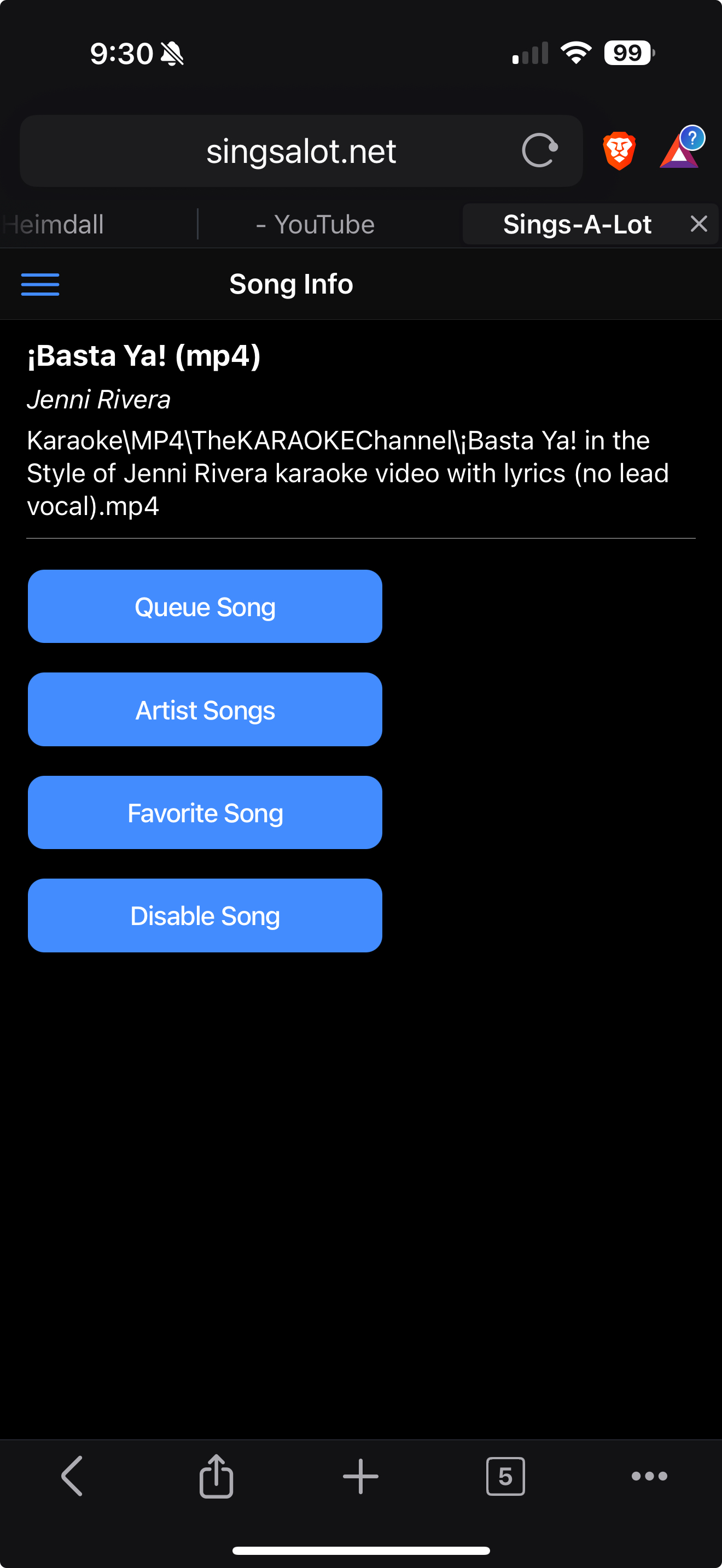
Task: Share this page
Action: pyautogui.click(x=216, y=1476)
